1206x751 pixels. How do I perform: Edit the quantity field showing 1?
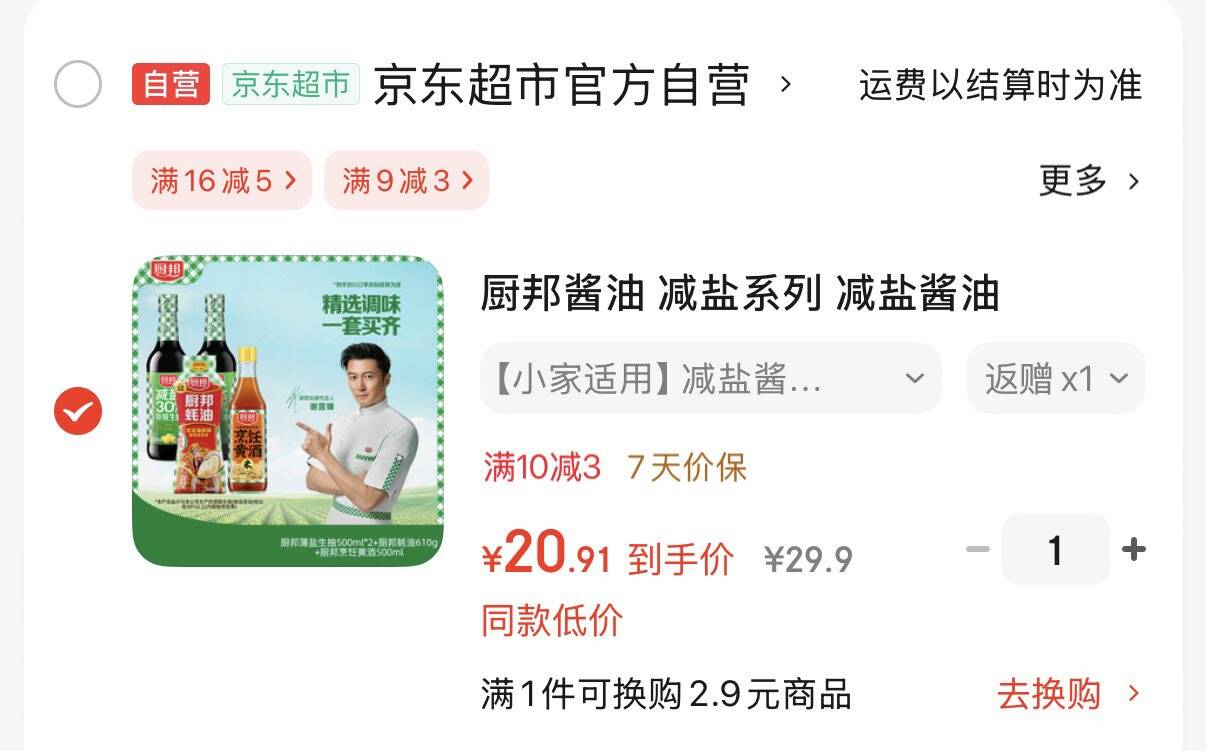point(1055,549)
